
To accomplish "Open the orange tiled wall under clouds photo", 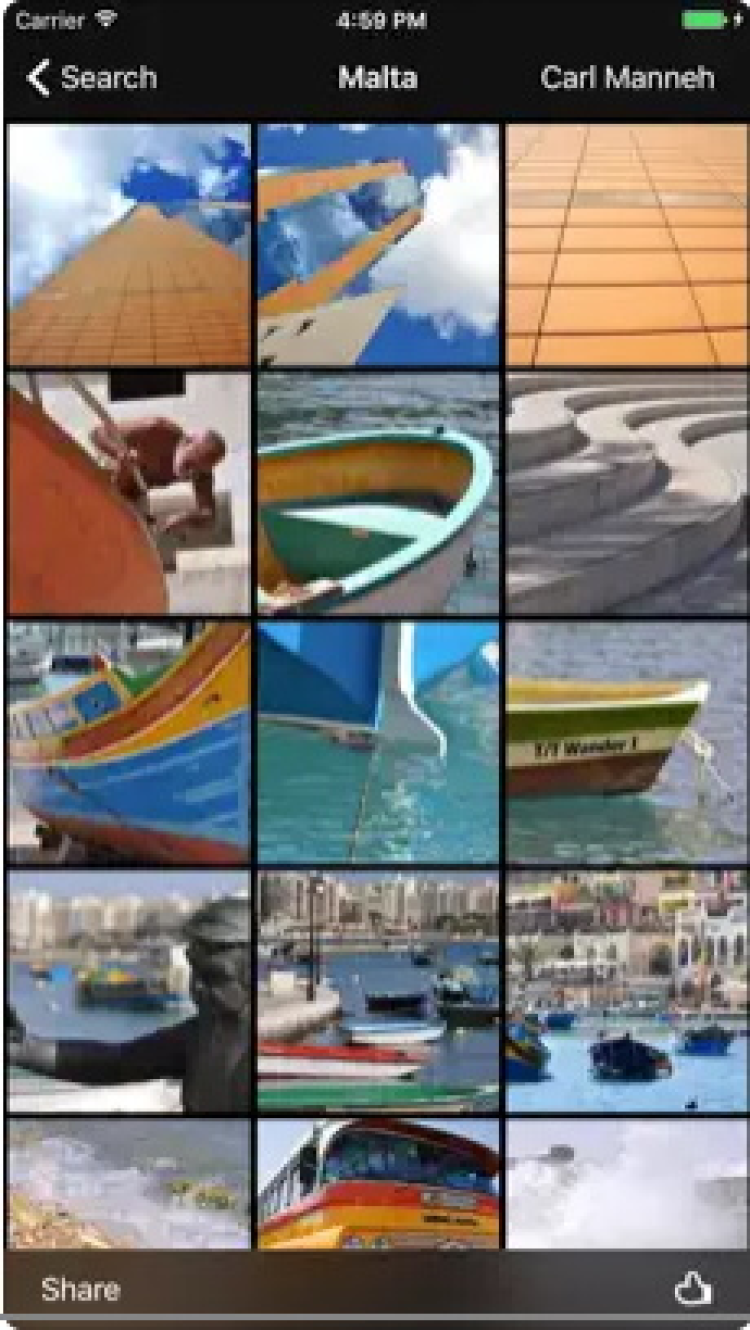I will pyautogui.click(x=128, y=245).
